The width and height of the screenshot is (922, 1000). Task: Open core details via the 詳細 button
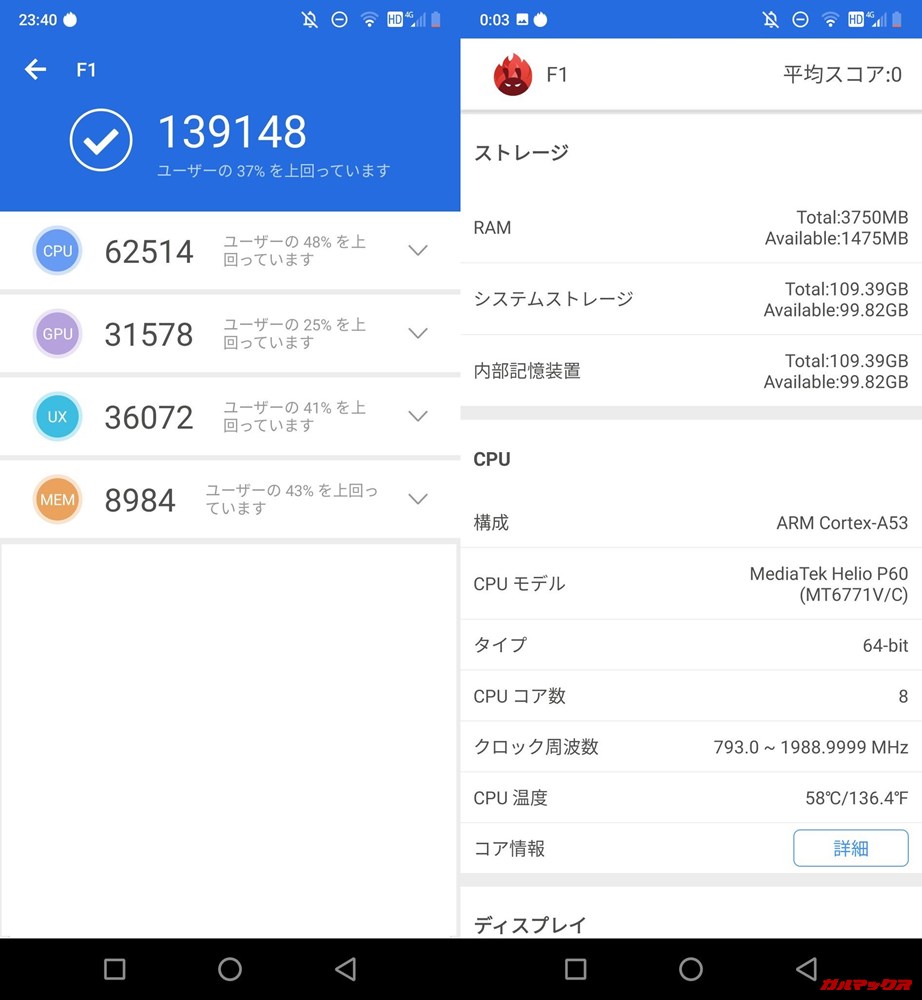(851, 847)
